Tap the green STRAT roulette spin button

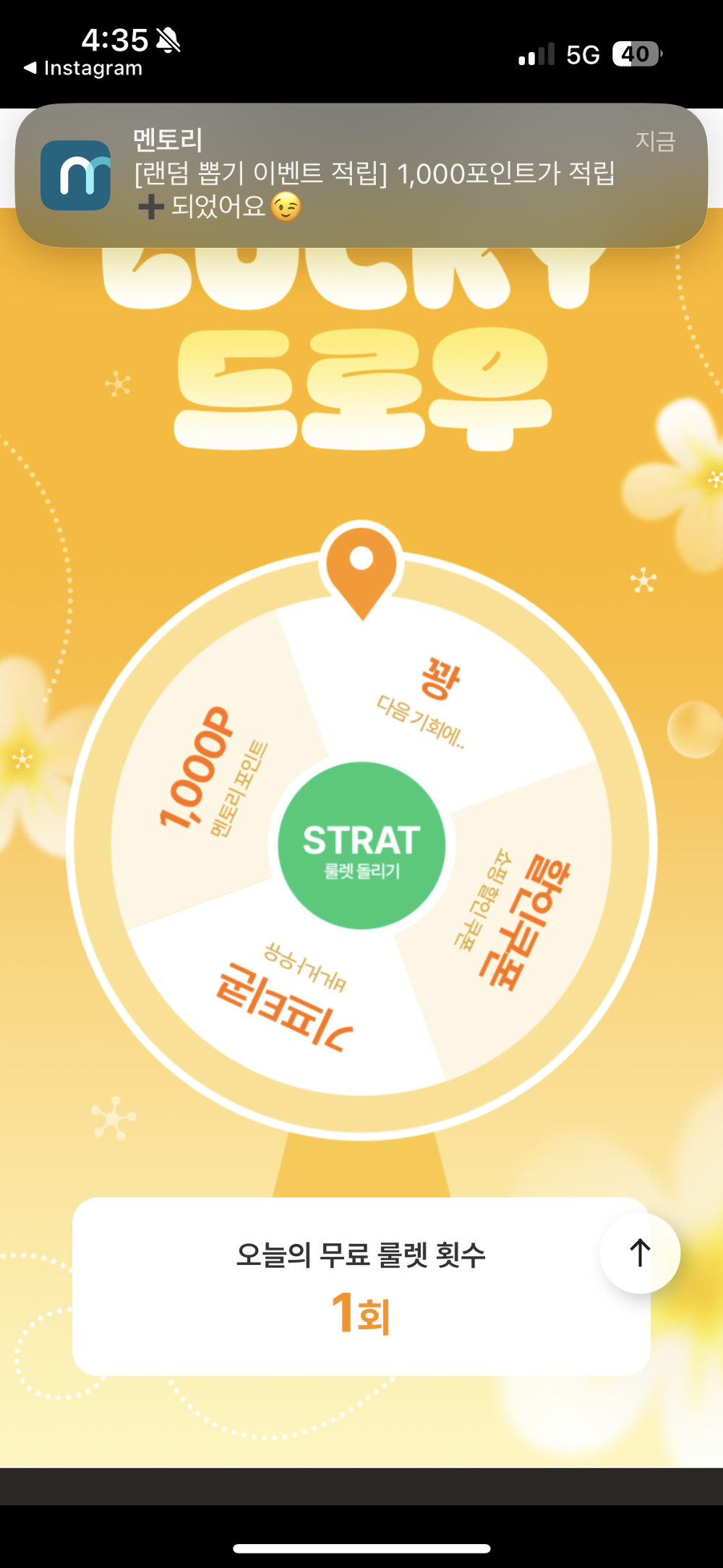pyautogui.click(x=361, y=845)
